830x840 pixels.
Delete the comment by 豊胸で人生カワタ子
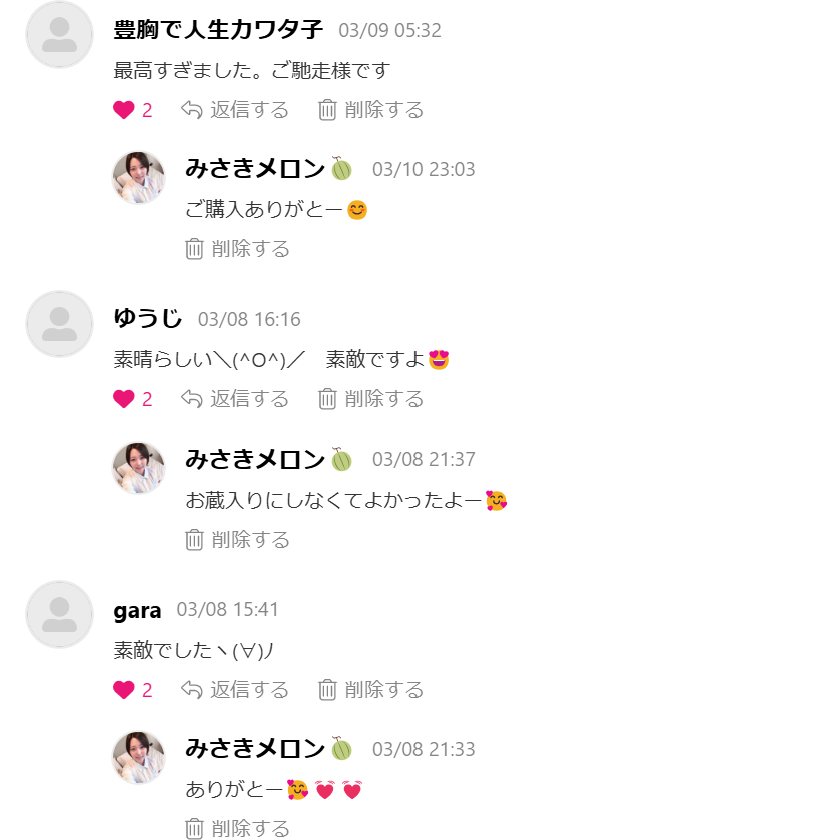[371, 110]
